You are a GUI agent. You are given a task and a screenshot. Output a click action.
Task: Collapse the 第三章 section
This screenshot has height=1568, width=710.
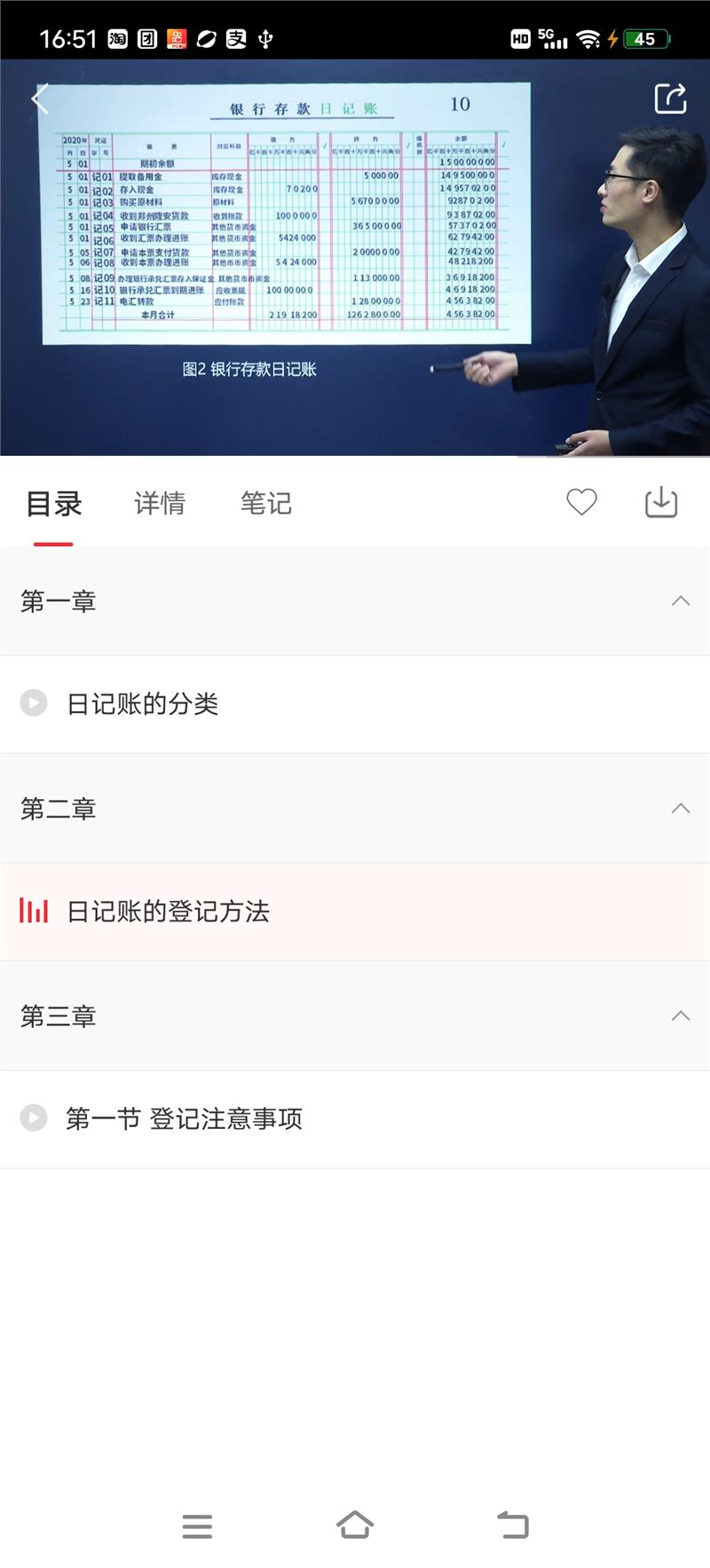point(680,1015)
